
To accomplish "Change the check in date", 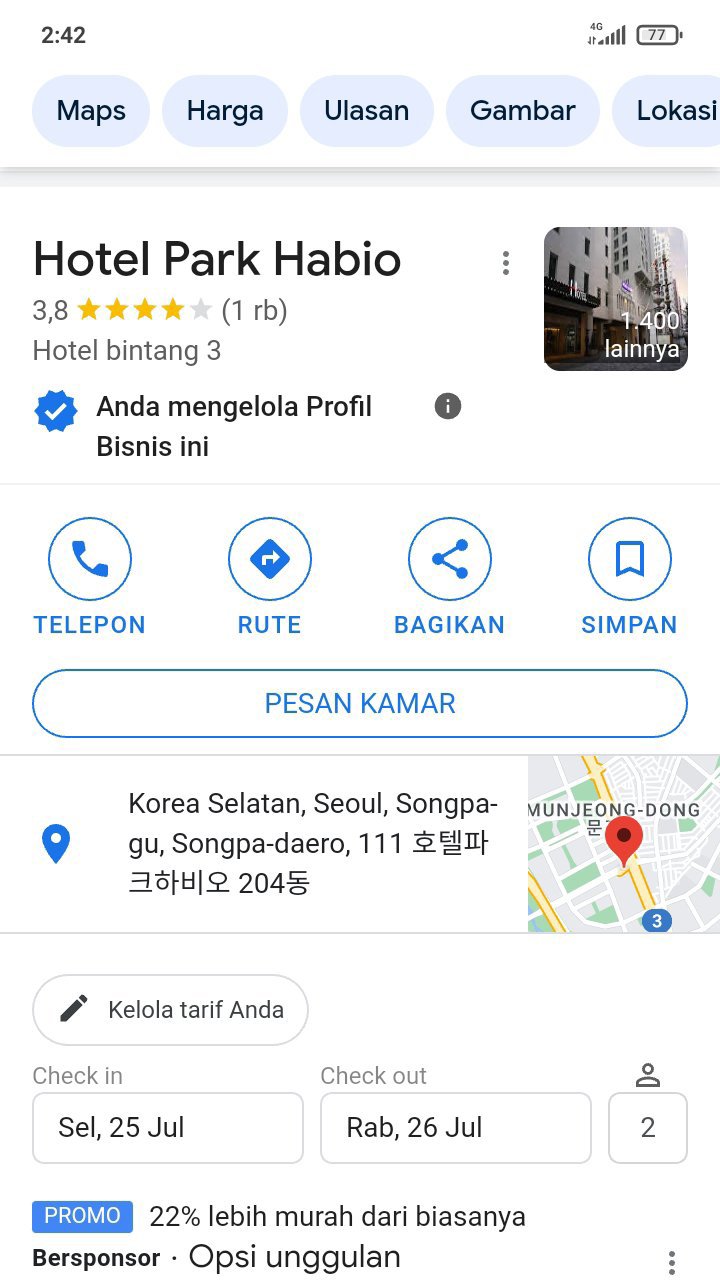I will (168, 1128).
